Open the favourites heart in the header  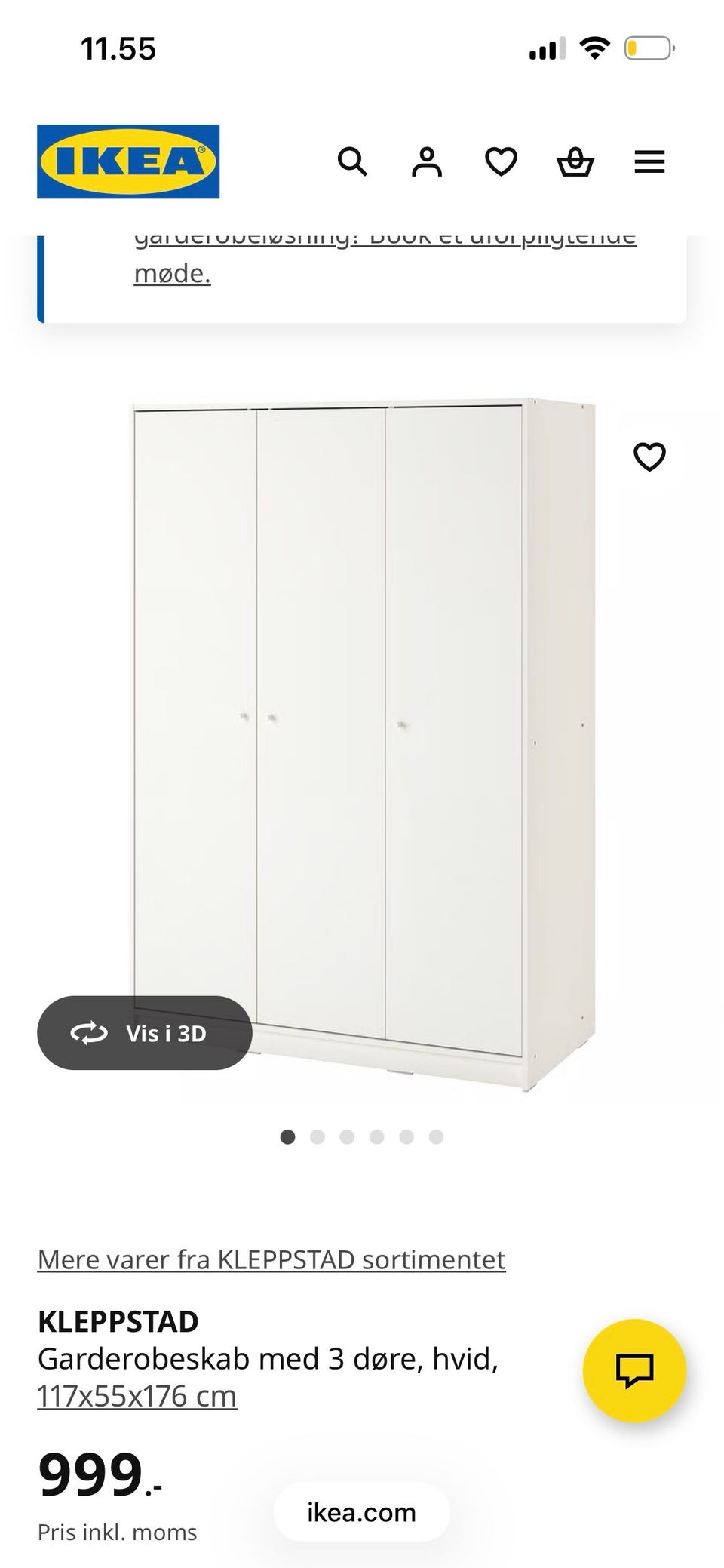(x=501, y=161)
